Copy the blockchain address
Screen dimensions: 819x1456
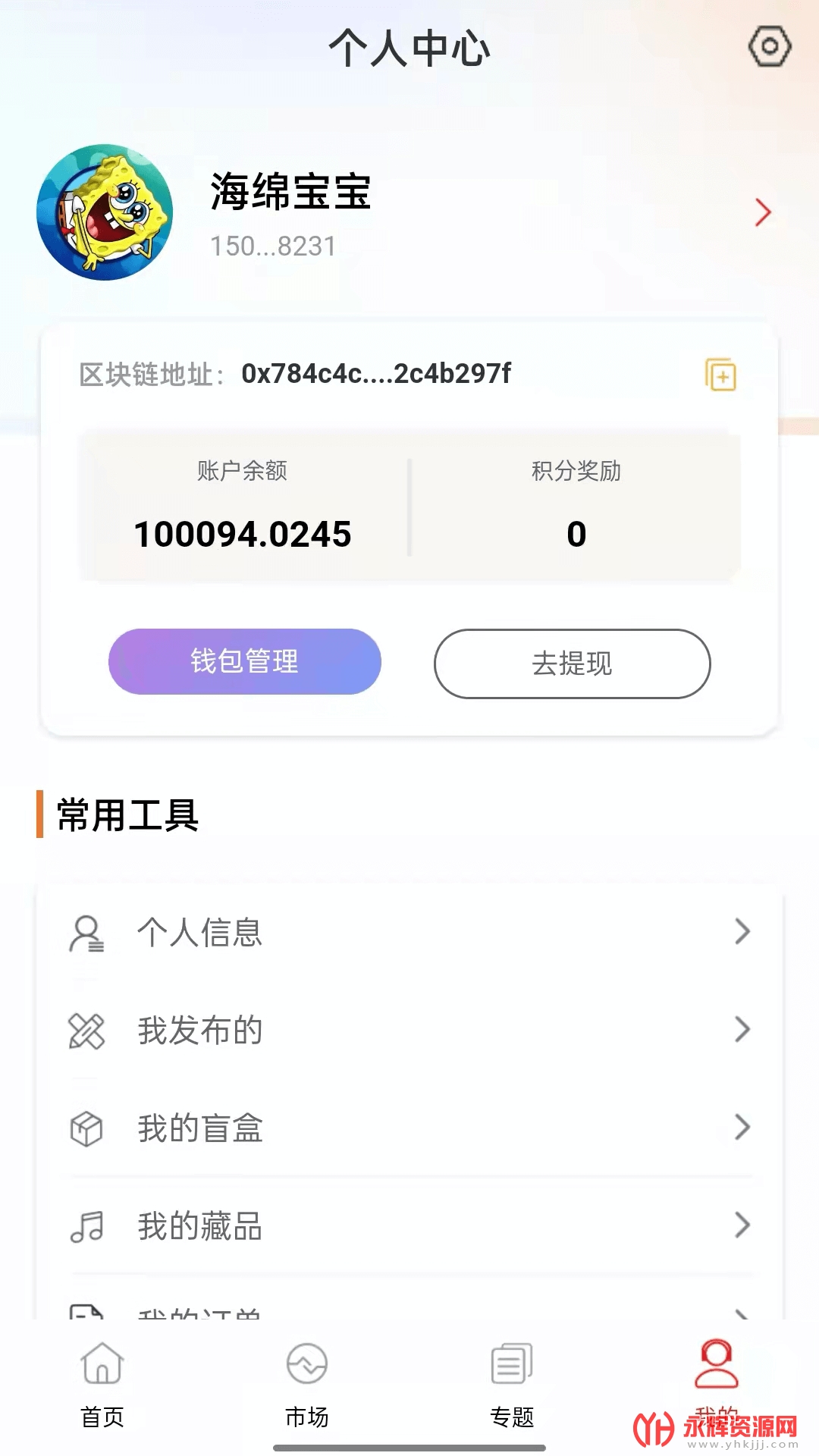point(720,375)
